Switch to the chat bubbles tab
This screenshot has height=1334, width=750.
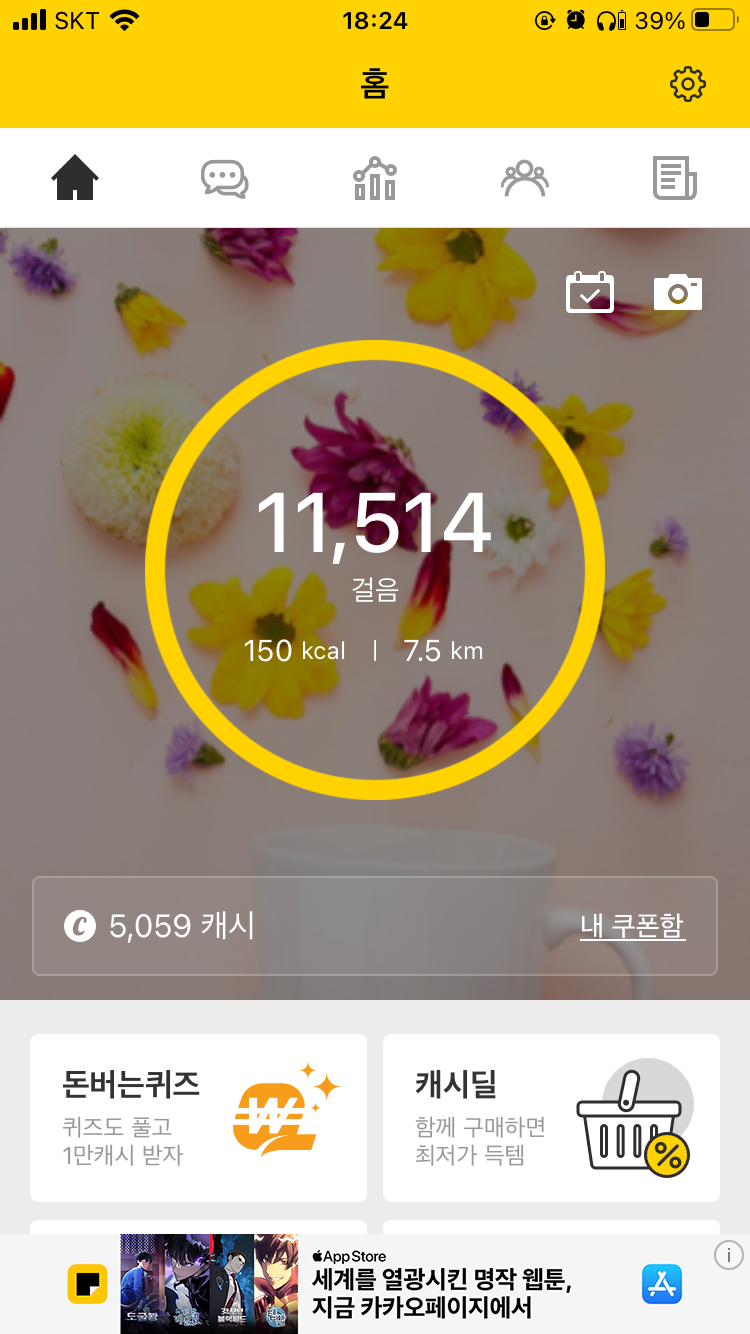[x=224, y=179]
